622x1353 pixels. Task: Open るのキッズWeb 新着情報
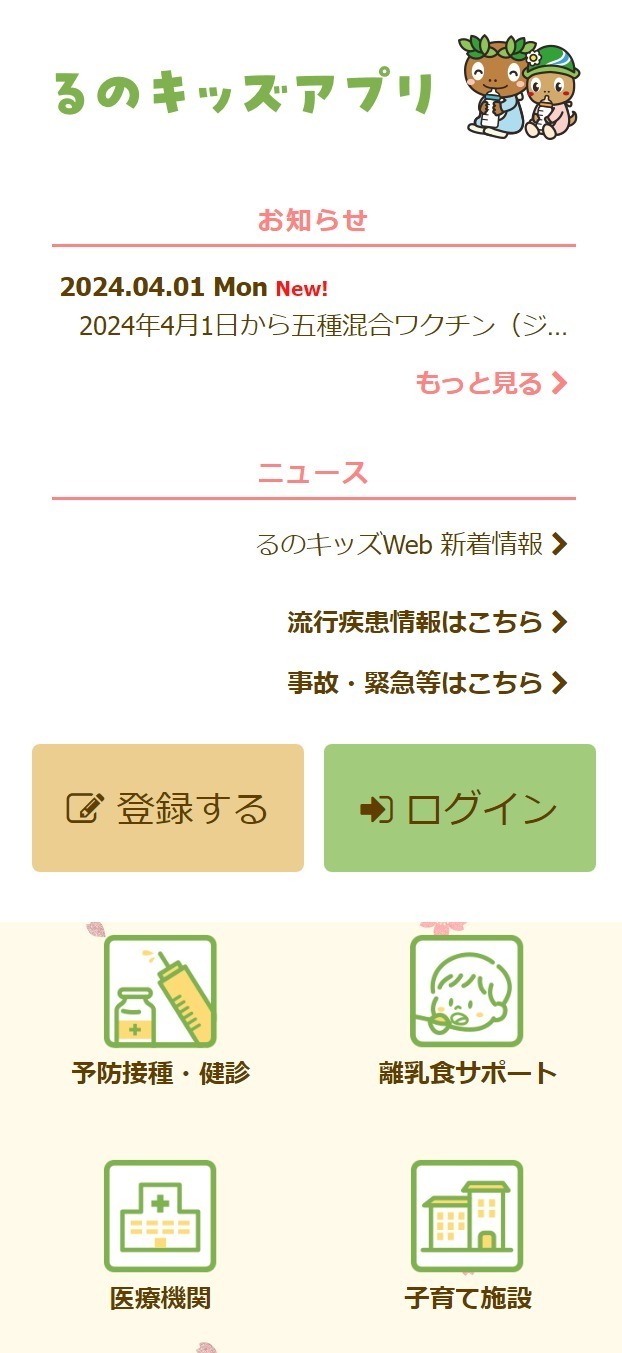click(411, 544)
